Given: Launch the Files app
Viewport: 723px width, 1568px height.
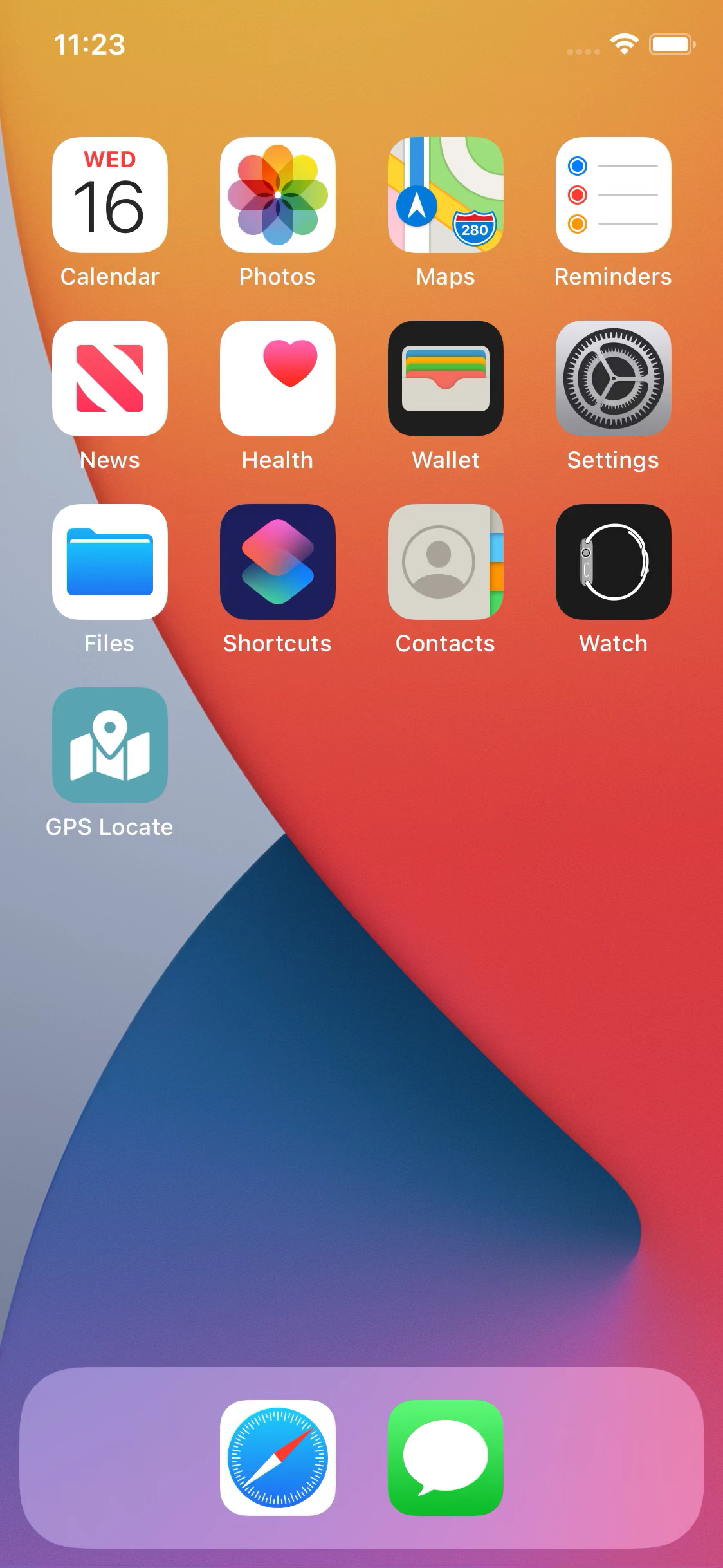Looking at the screenshot, I should [109, 562].
